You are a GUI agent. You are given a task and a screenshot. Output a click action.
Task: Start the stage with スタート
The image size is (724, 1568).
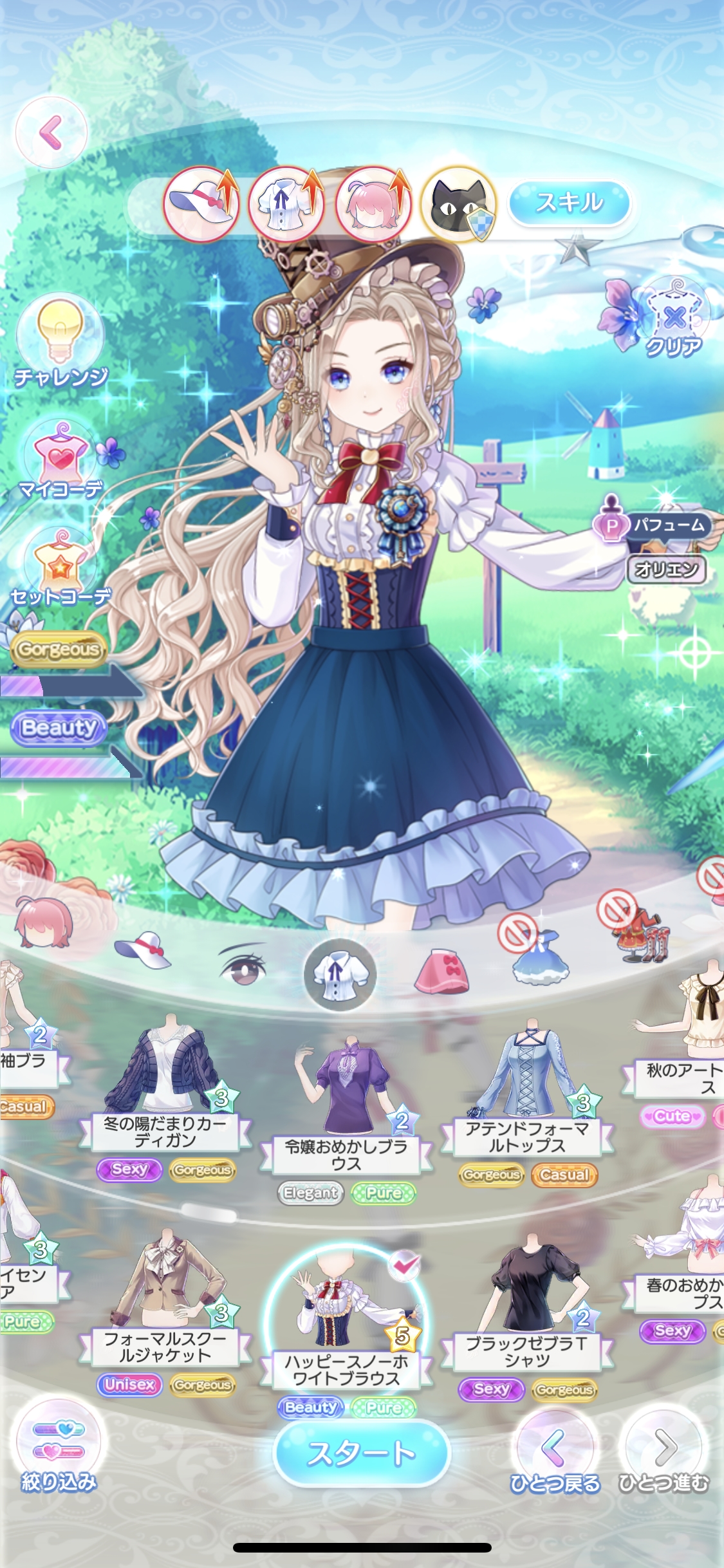[362, 1454]
